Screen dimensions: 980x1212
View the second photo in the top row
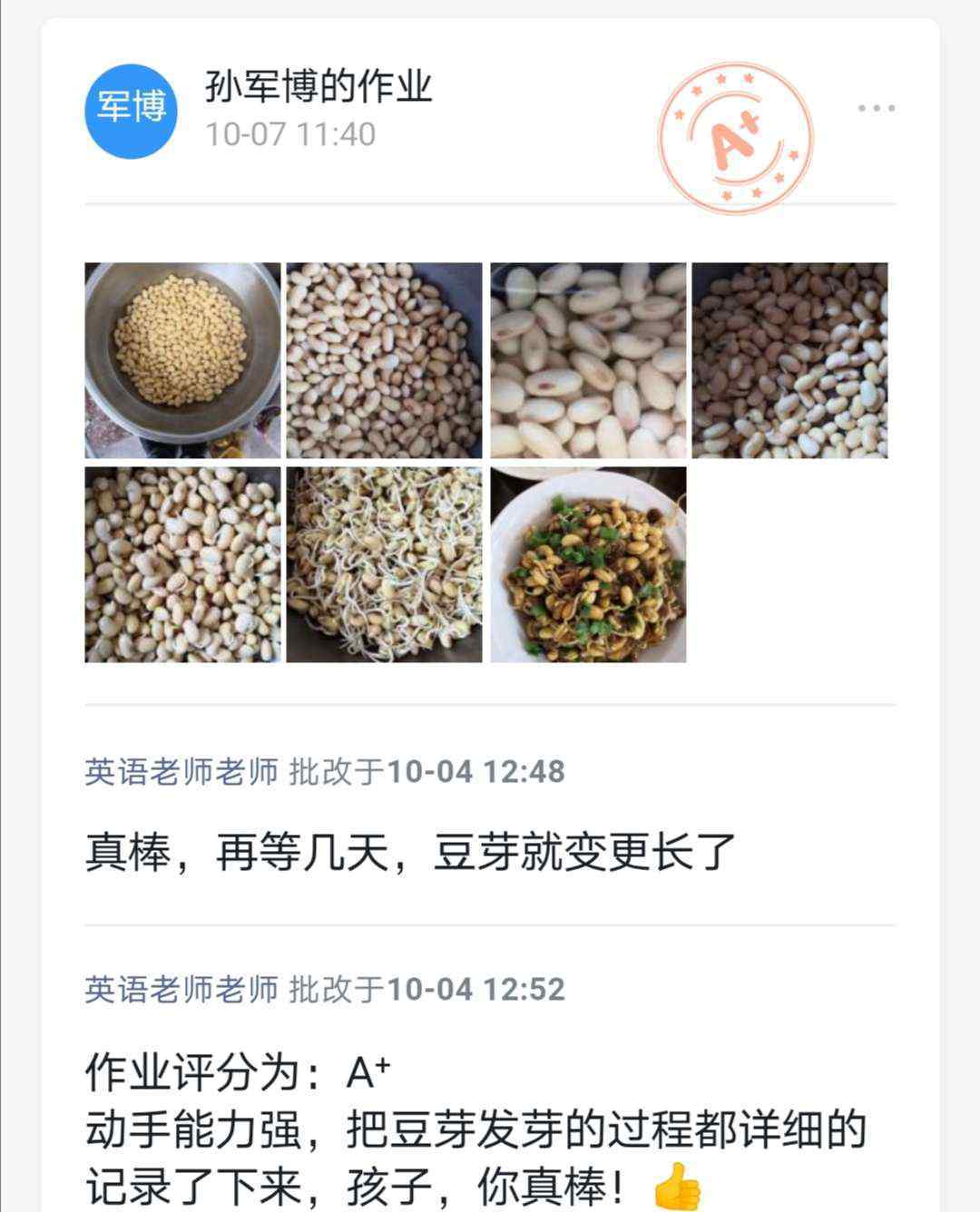pos(385,360)
